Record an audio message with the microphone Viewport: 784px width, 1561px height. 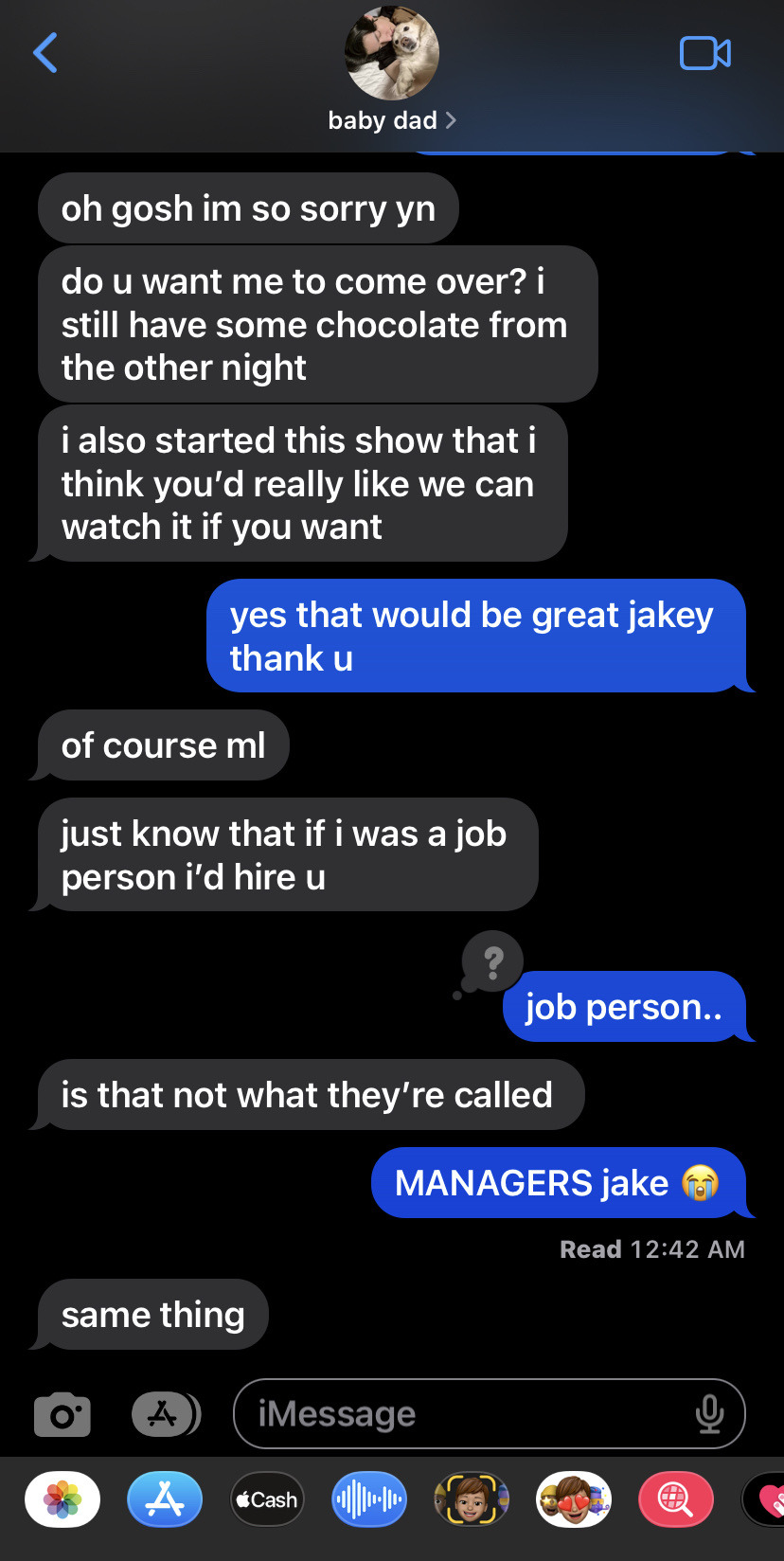[709, 1414]
